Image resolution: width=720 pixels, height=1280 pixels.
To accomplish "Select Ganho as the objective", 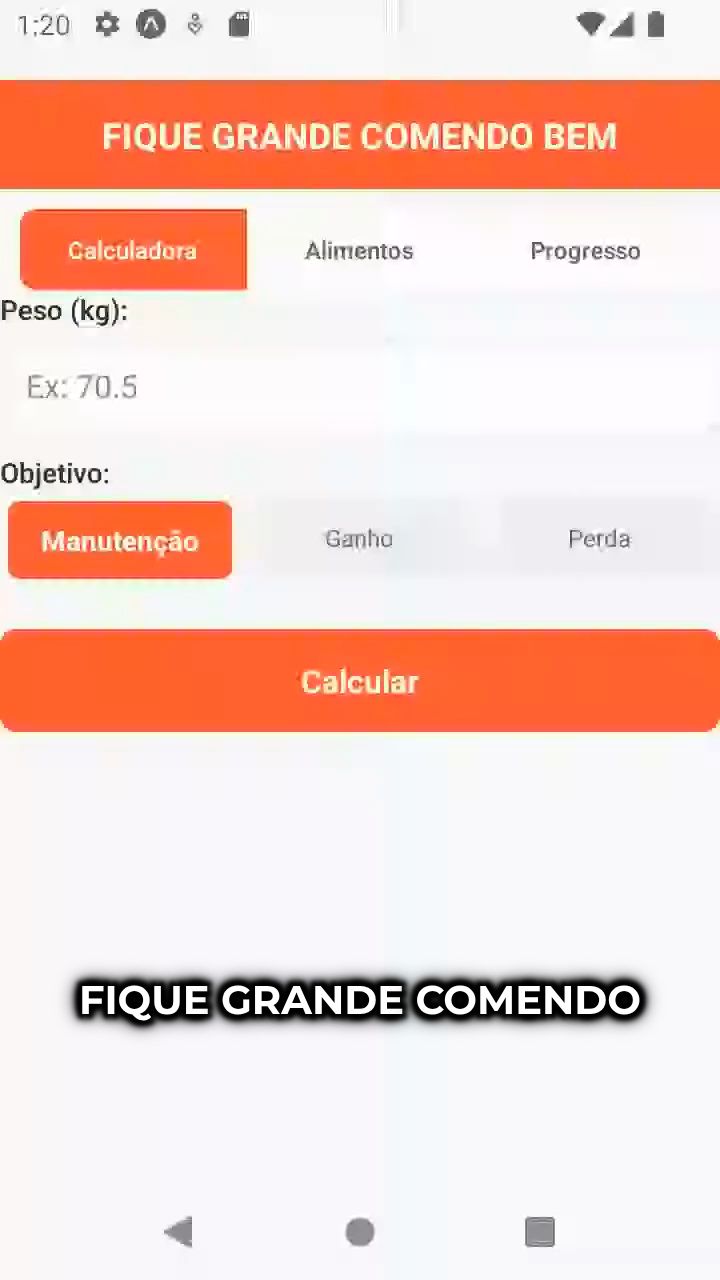I will point(359,539).
